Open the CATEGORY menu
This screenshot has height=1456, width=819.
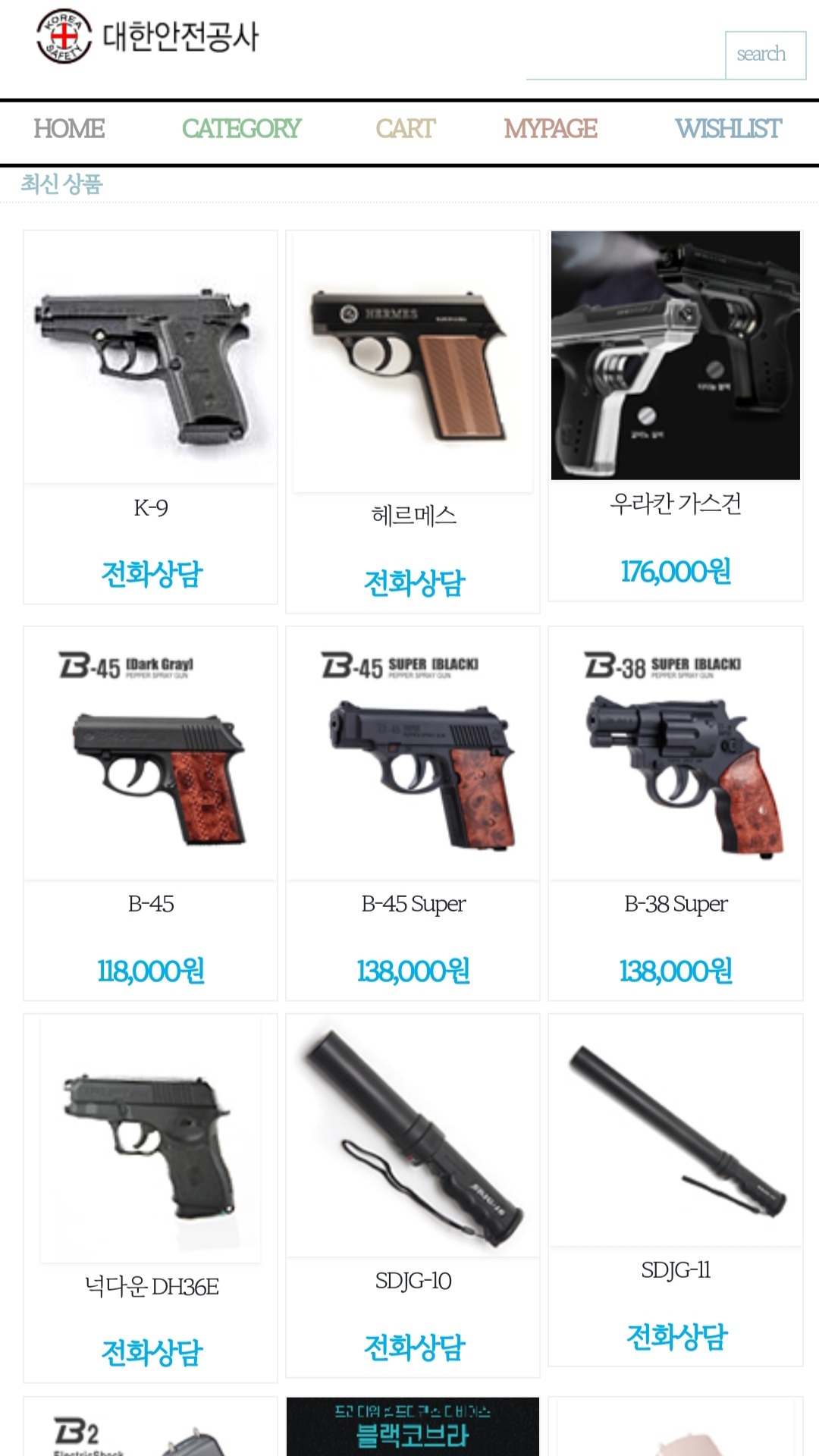[241, 129]
